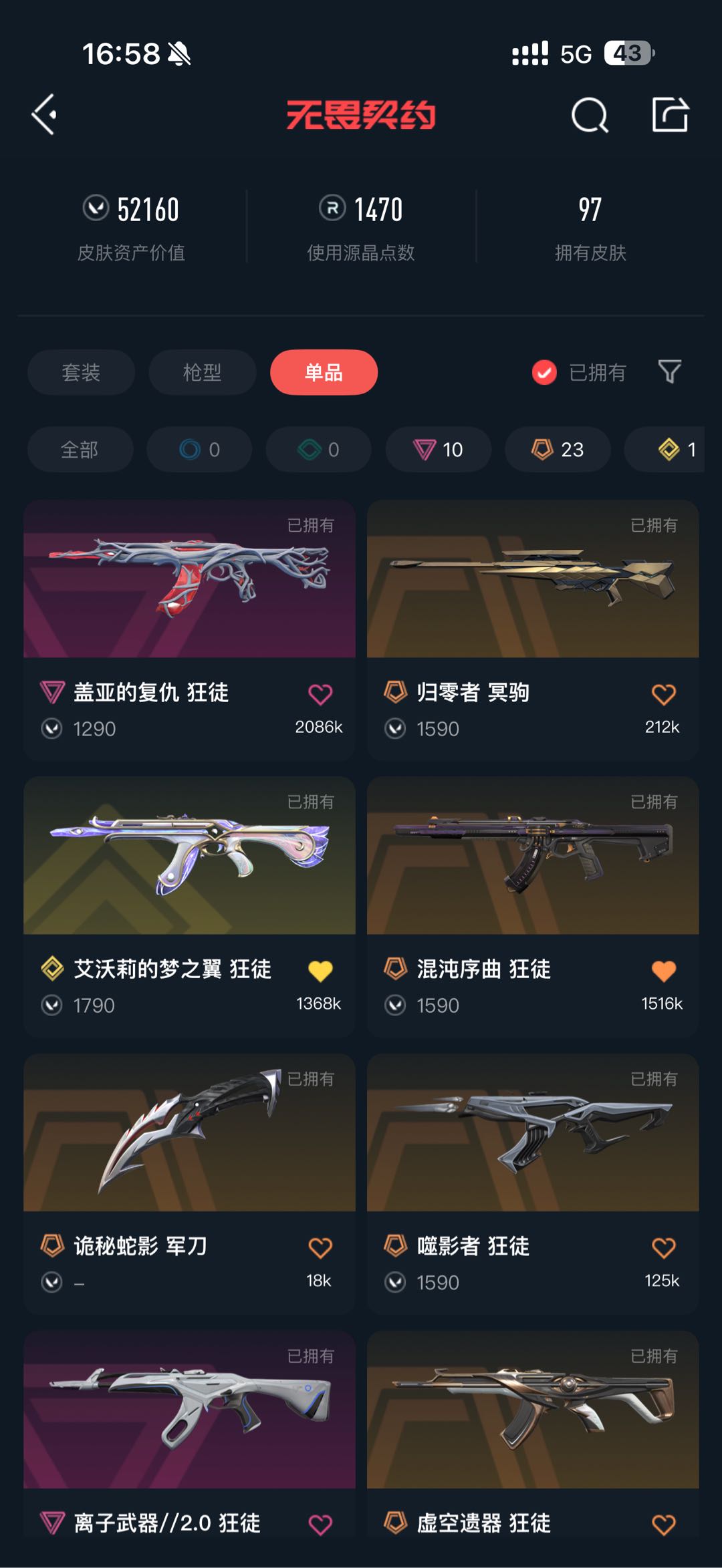Open the 噬影者 狂徒 skin card
This screenshot has height=1568, width=722.
click(533, 1133)
